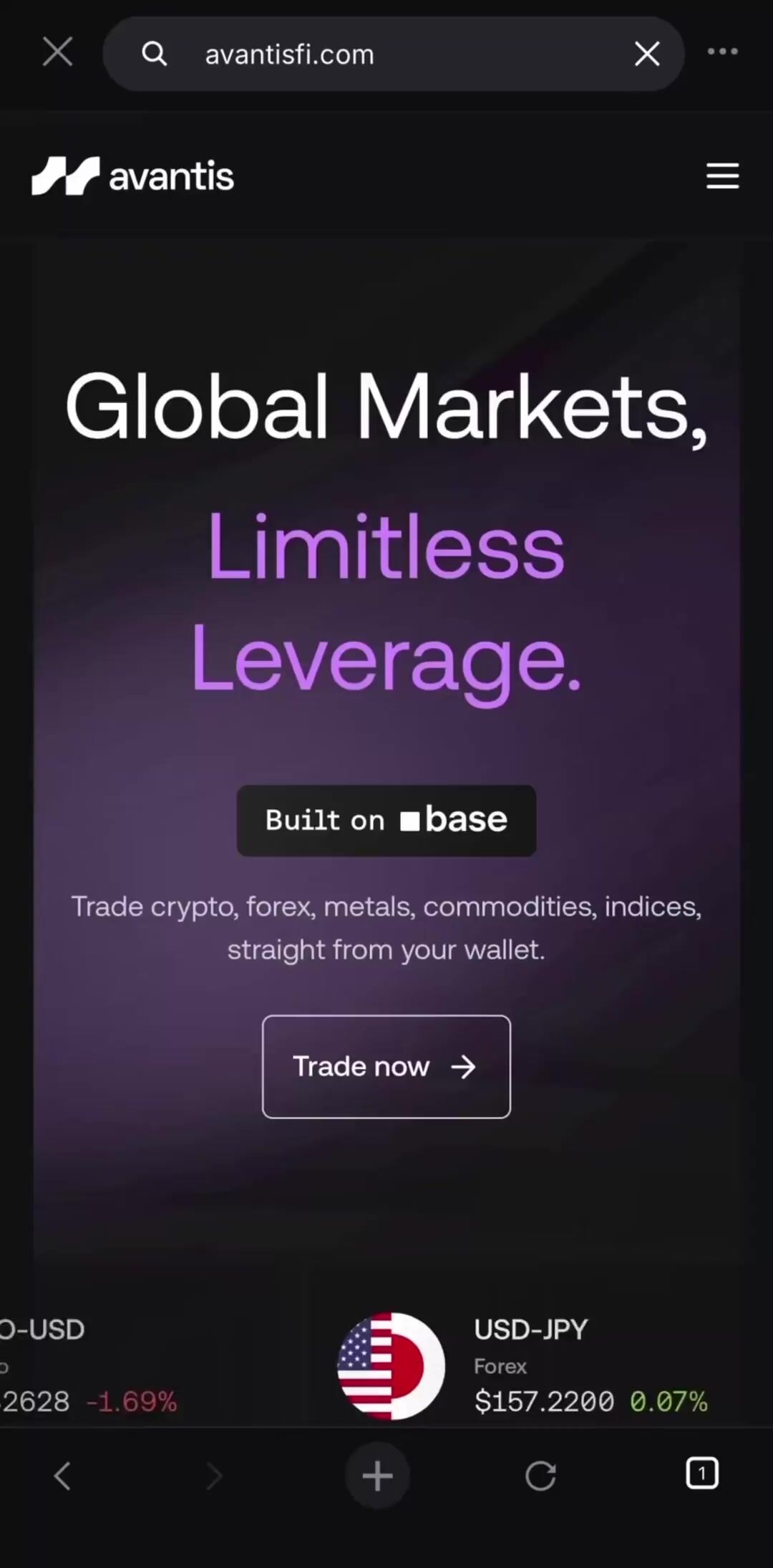Open the browser's three-dot overflow menu
The height and width of the screenshot is (1568, 773).
click(x=722, y=52)
